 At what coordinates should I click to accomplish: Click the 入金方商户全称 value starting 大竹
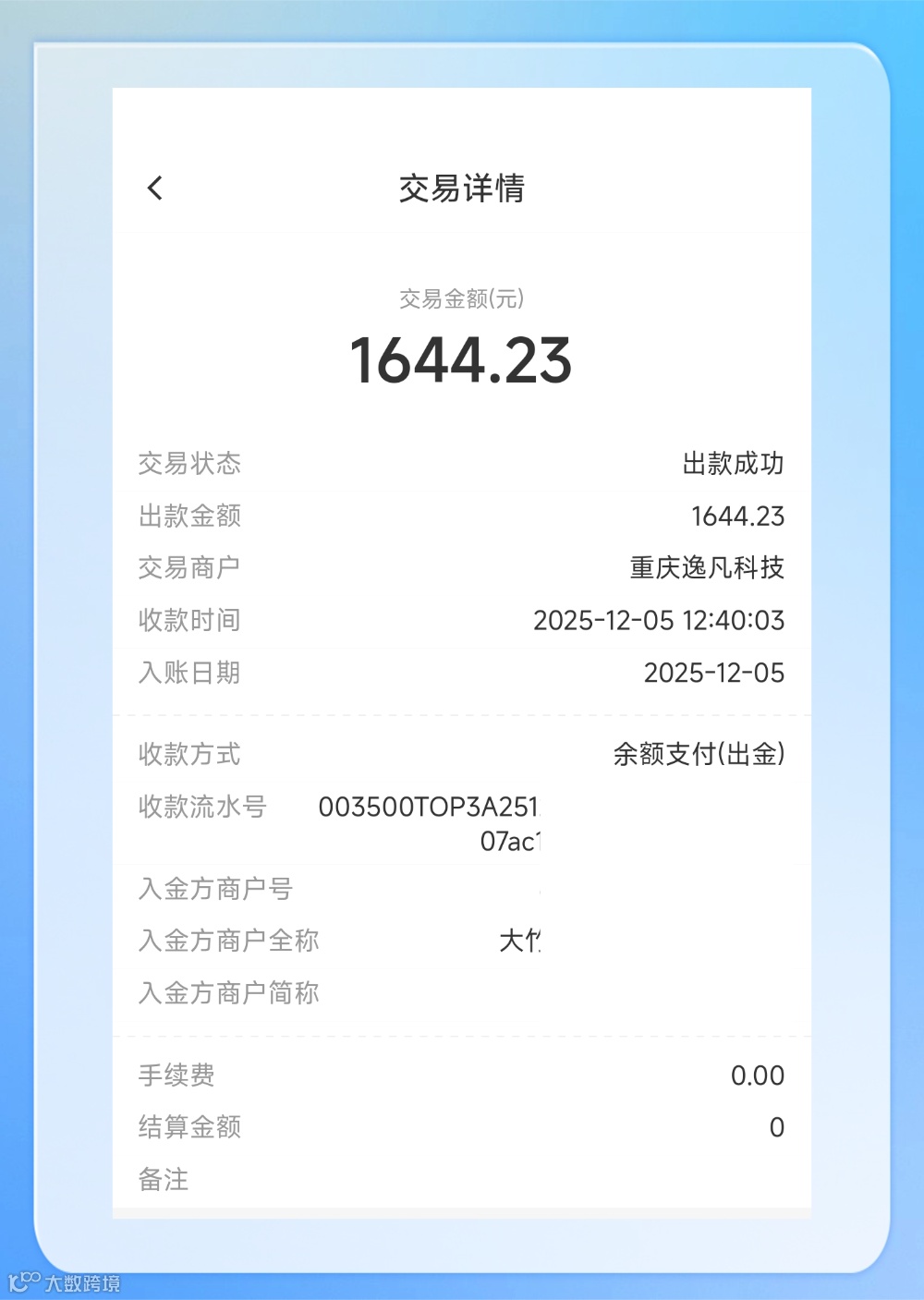(x=516, y=941)
